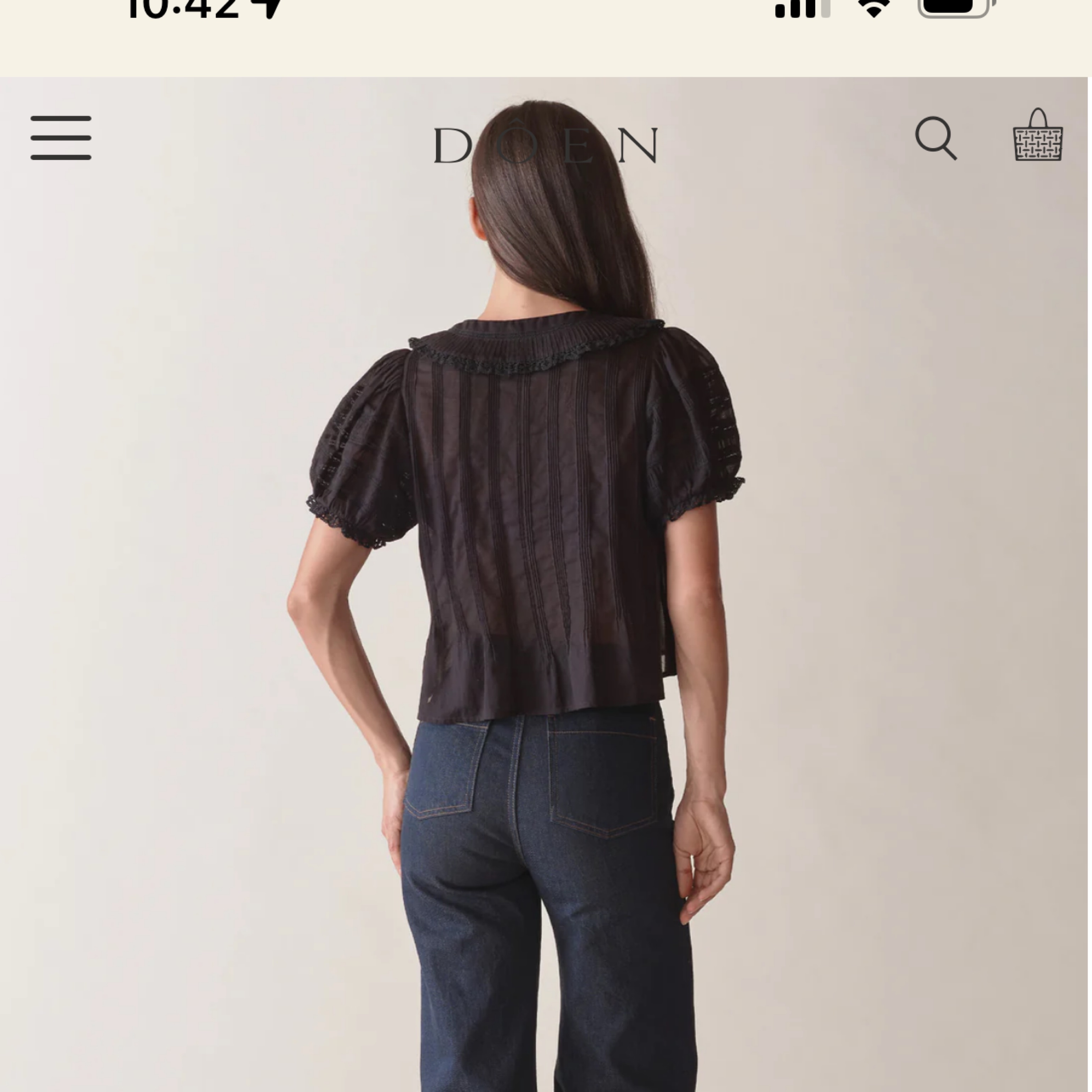The width and height of the screenshot is (1092, 1092).
Task: Open the hamburger navigation menu
Action: 61,138
